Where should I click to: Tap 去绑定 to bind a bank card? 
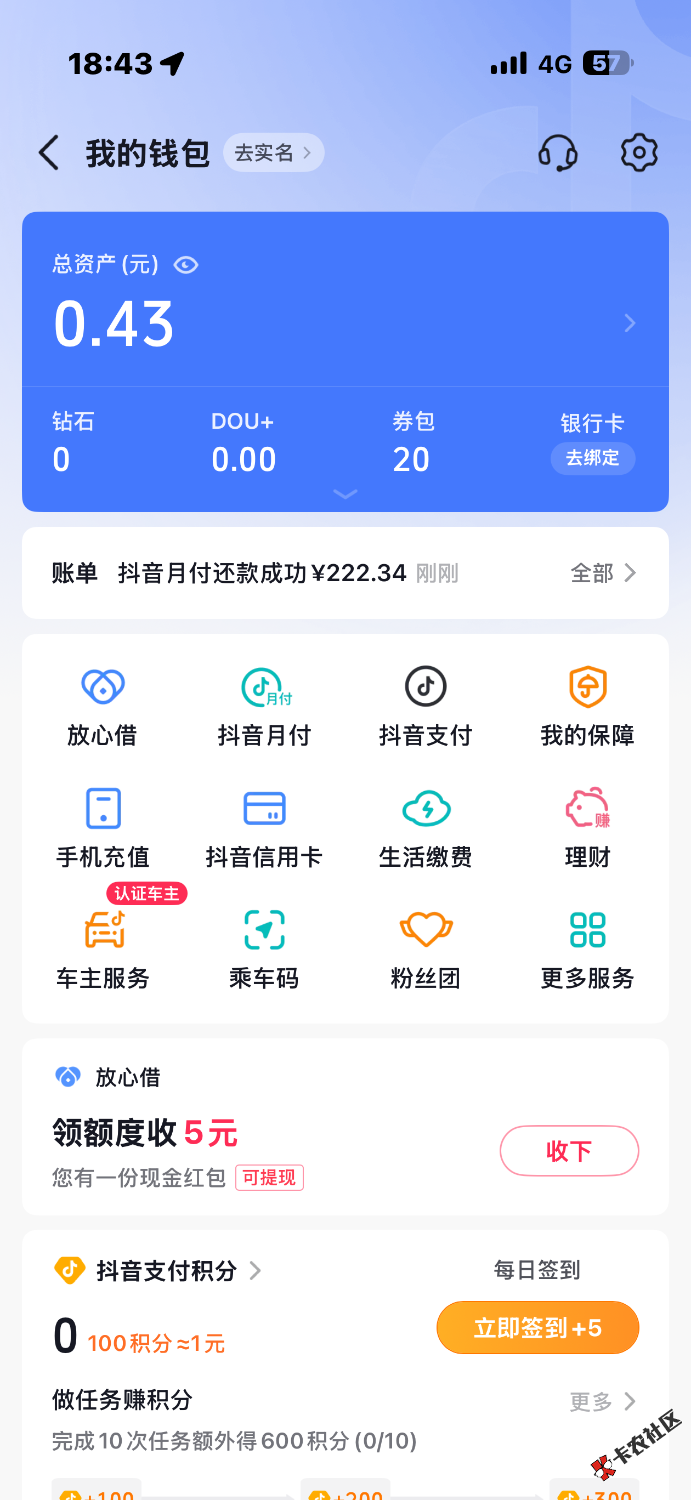pos(593,458)
